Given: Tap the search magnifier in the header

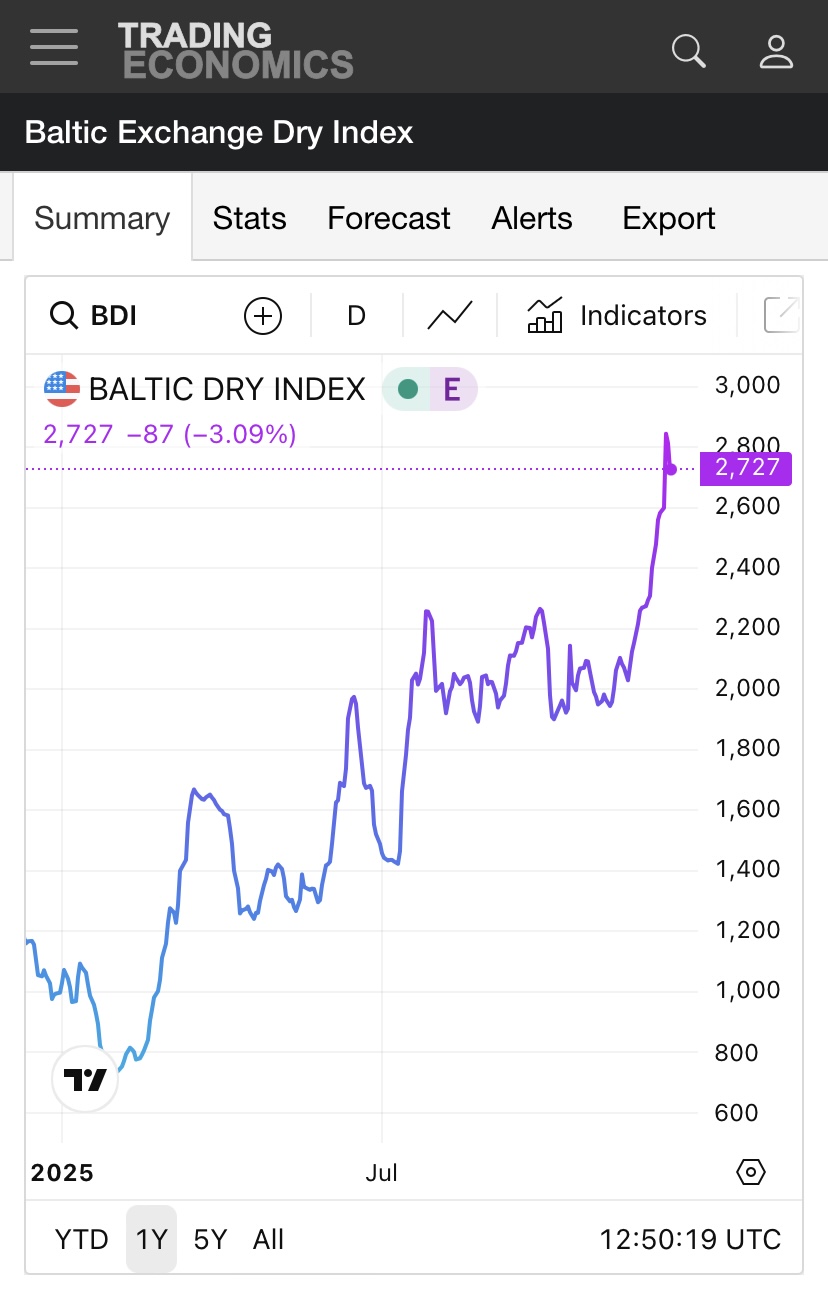Looking at the screenshot, I should 688,49.
